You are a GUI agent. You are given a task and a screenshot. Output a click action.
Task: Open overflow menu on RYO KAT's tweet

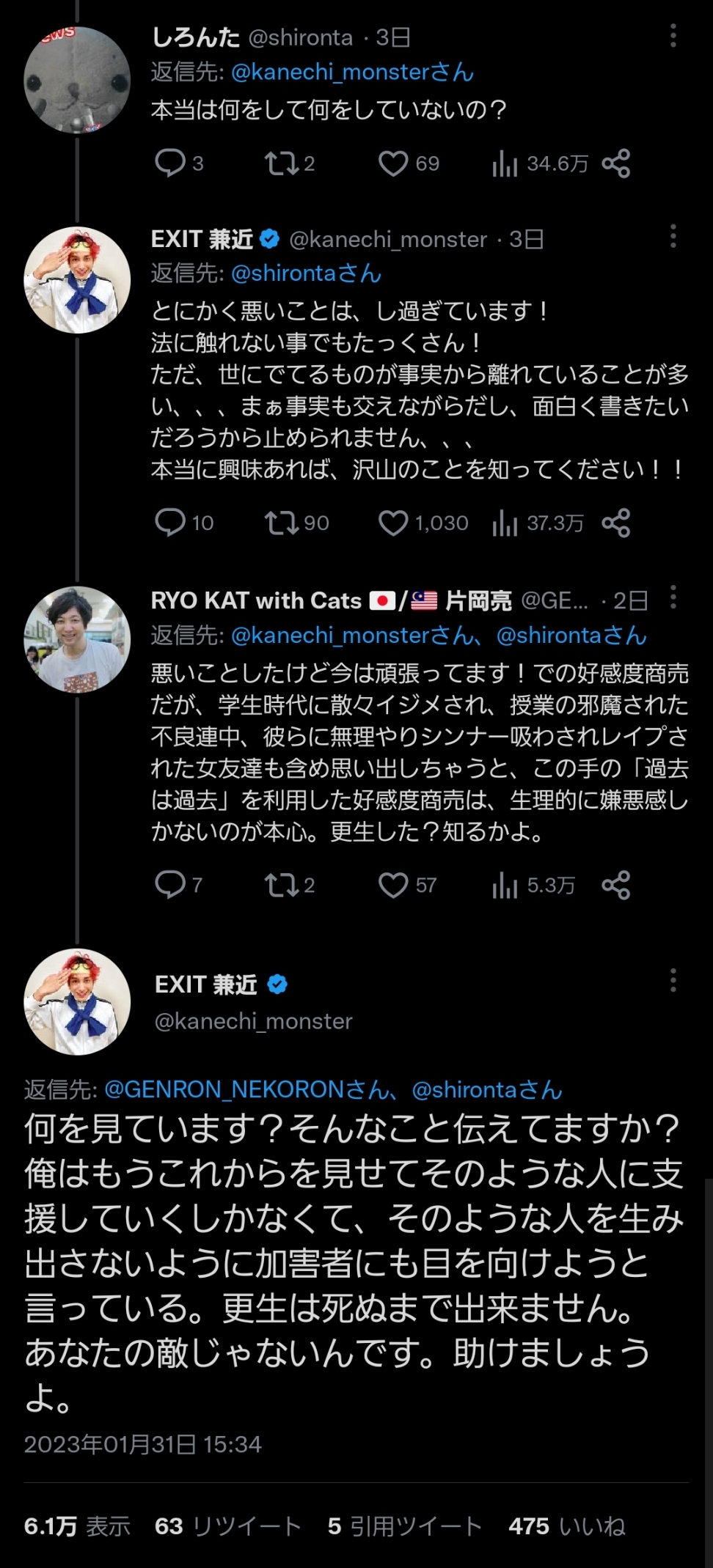[673, 598]
